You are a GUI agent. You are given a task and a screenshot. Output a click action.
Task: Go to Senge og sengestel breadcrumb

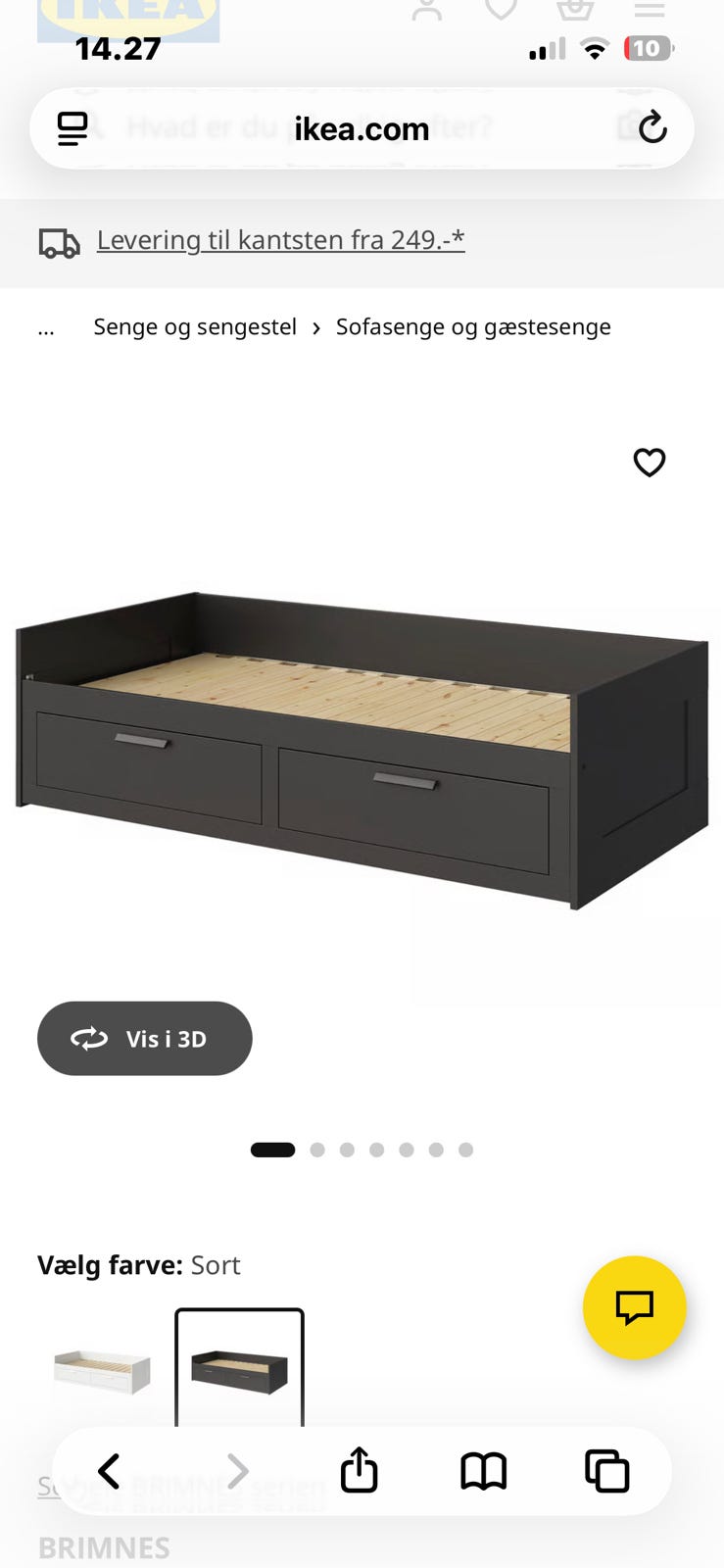point(194,327)
